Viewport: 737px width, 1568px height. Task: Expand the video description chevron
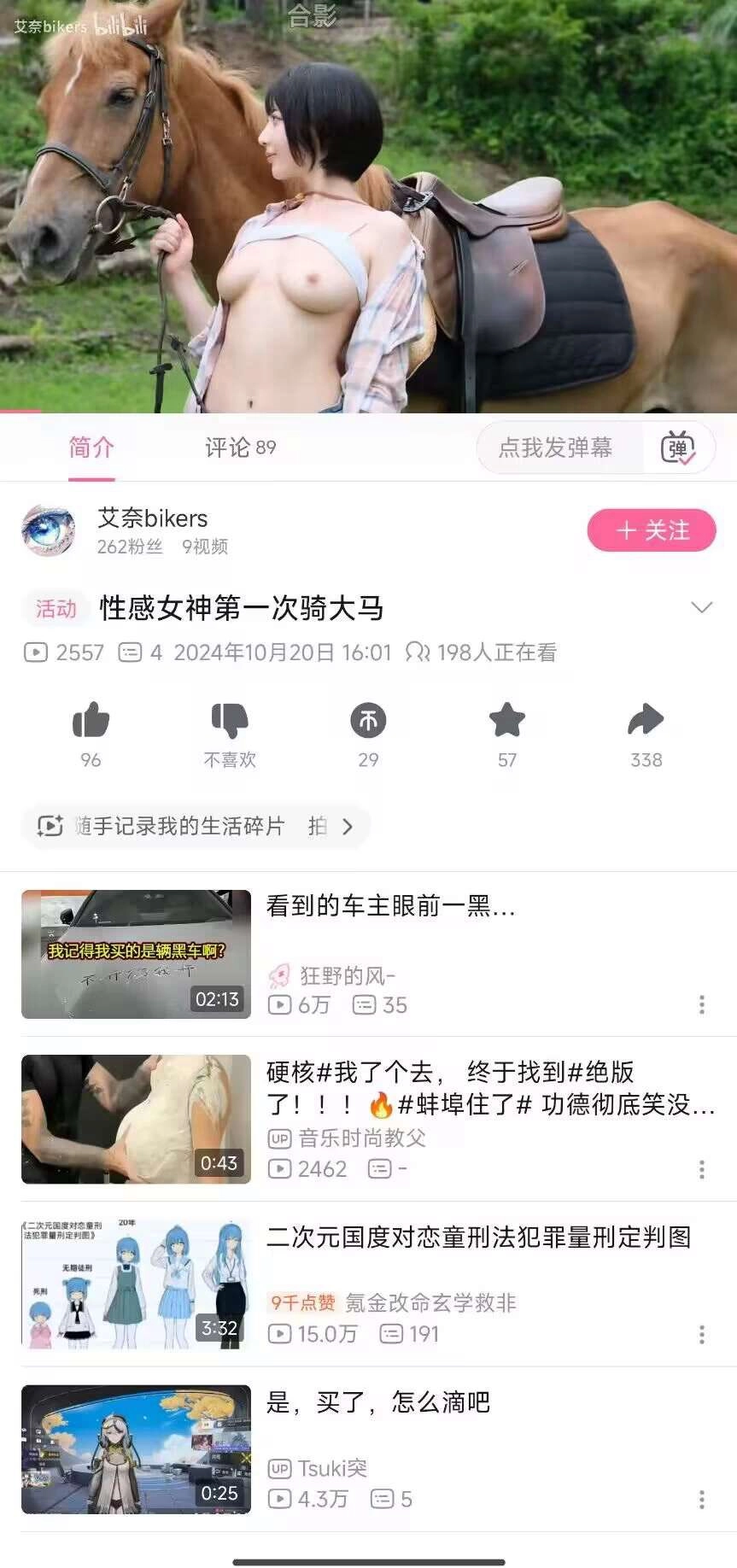701,607
